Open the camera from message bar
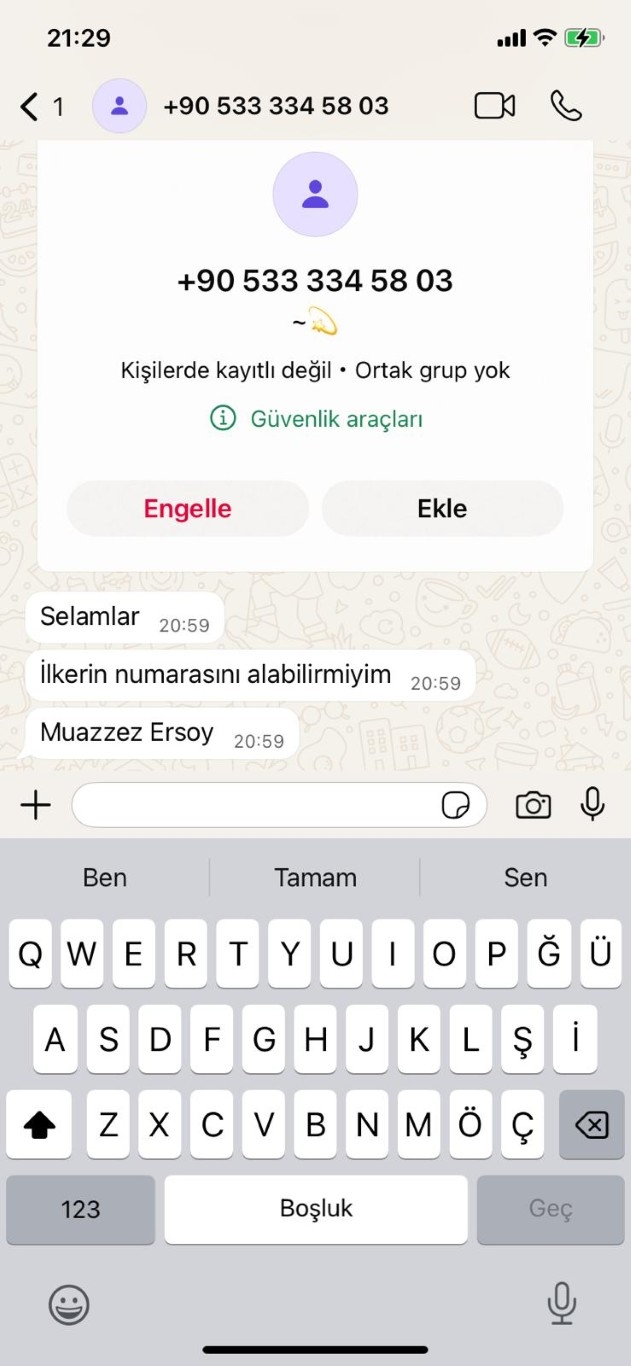This screenshot has height=1366, width=631. 533,805
